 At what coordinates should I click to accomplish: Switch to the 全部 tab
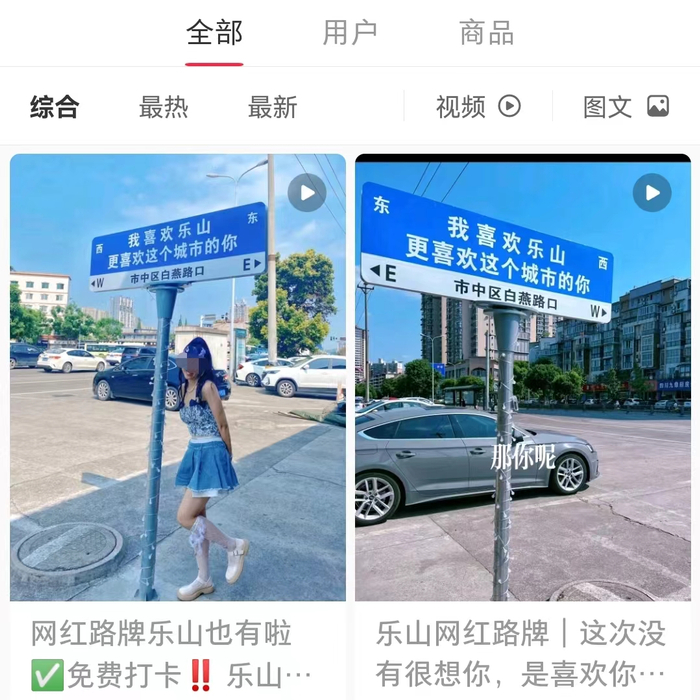tap(214, 33)
